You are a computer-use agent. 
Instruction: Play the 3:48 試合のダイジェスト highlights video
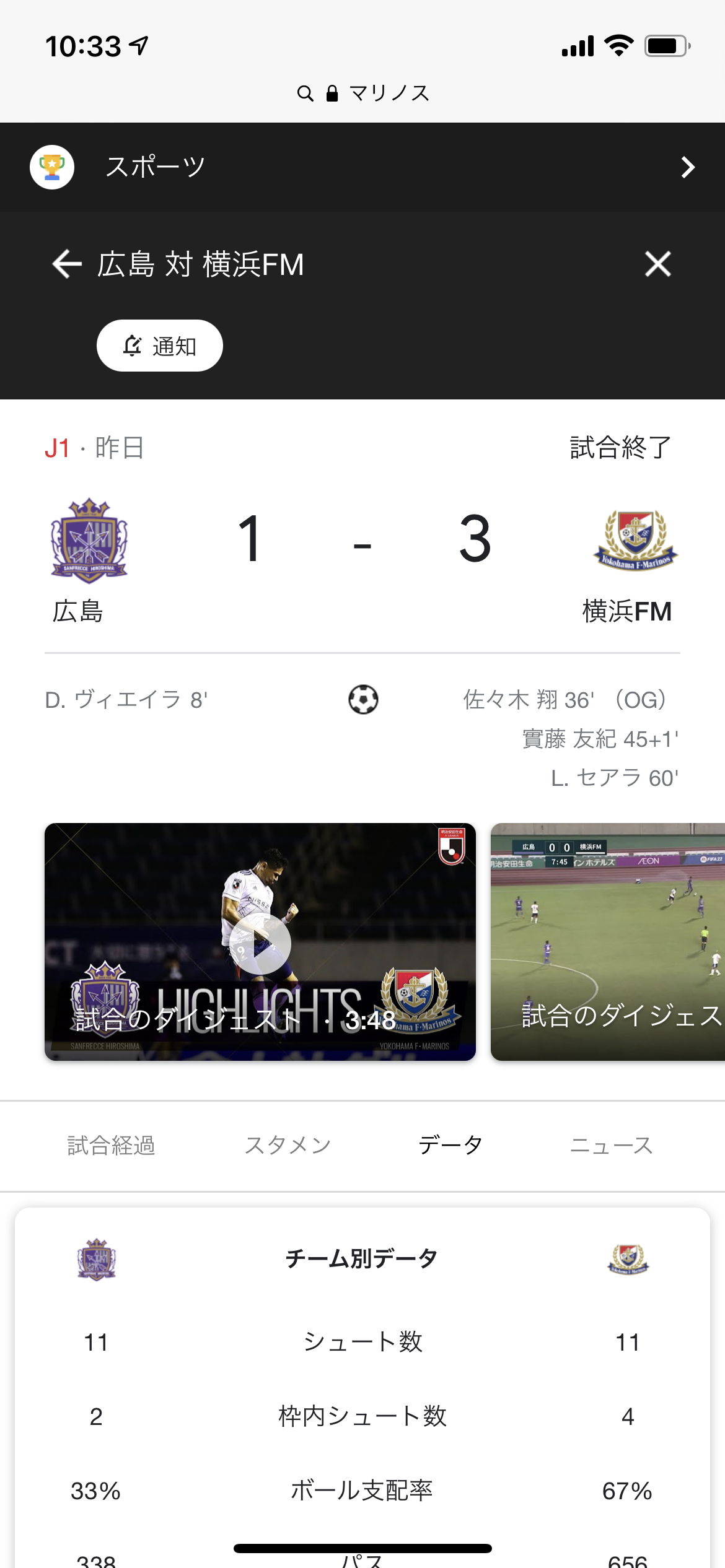click(x=260, y=943)
